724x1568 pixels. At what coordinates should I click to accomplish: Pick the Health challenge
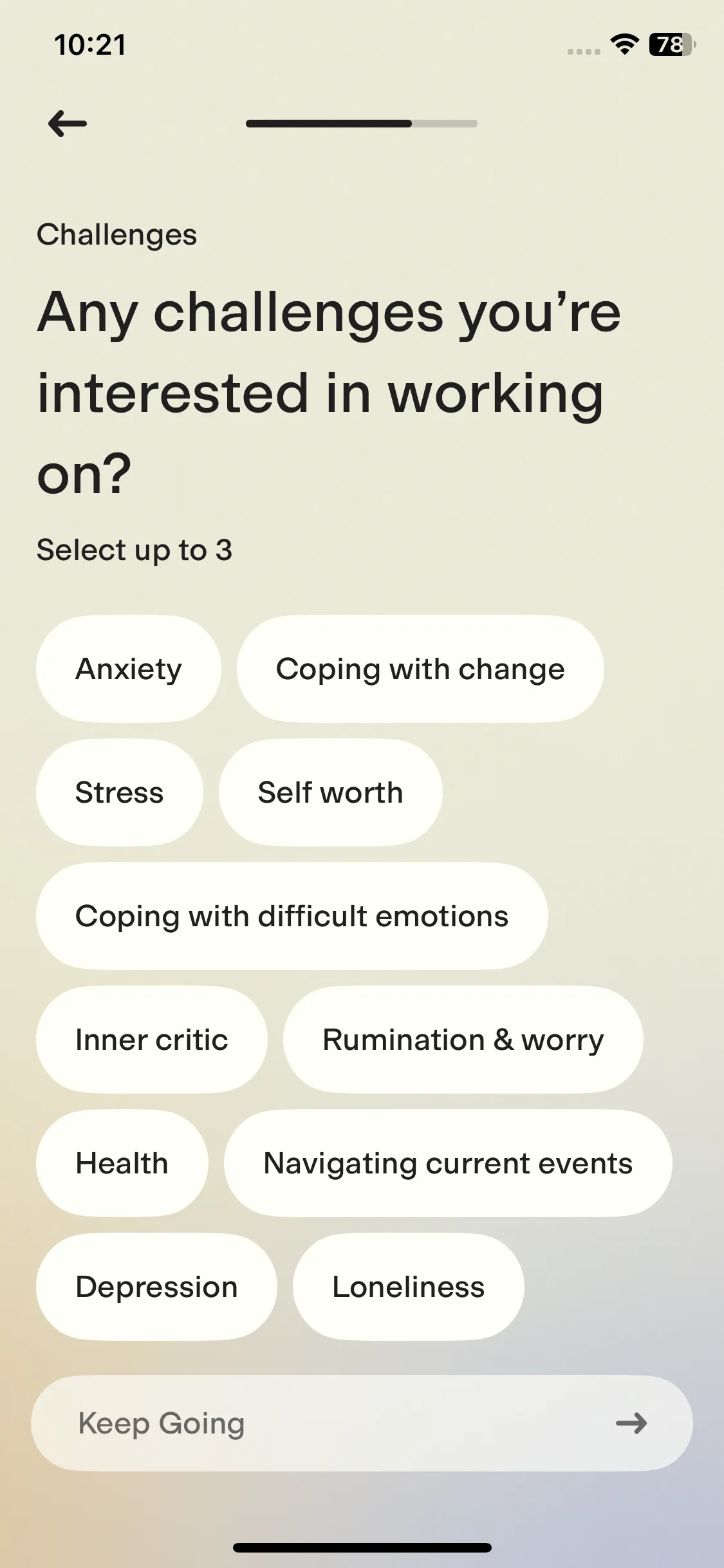point(122,1164)
